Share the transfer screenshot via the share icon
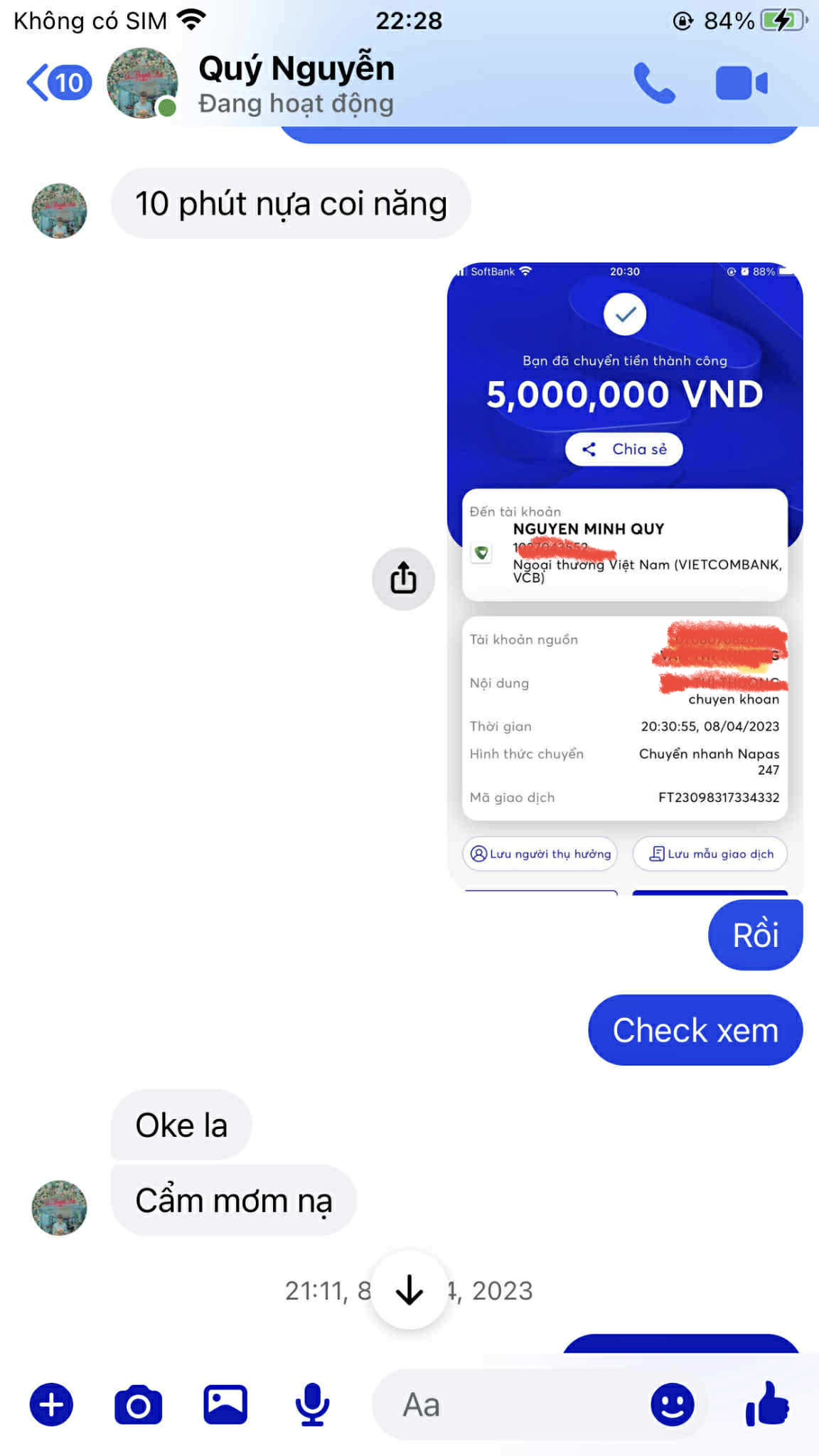Screen dimensions: 819x1456 click(x=403, y=578)
